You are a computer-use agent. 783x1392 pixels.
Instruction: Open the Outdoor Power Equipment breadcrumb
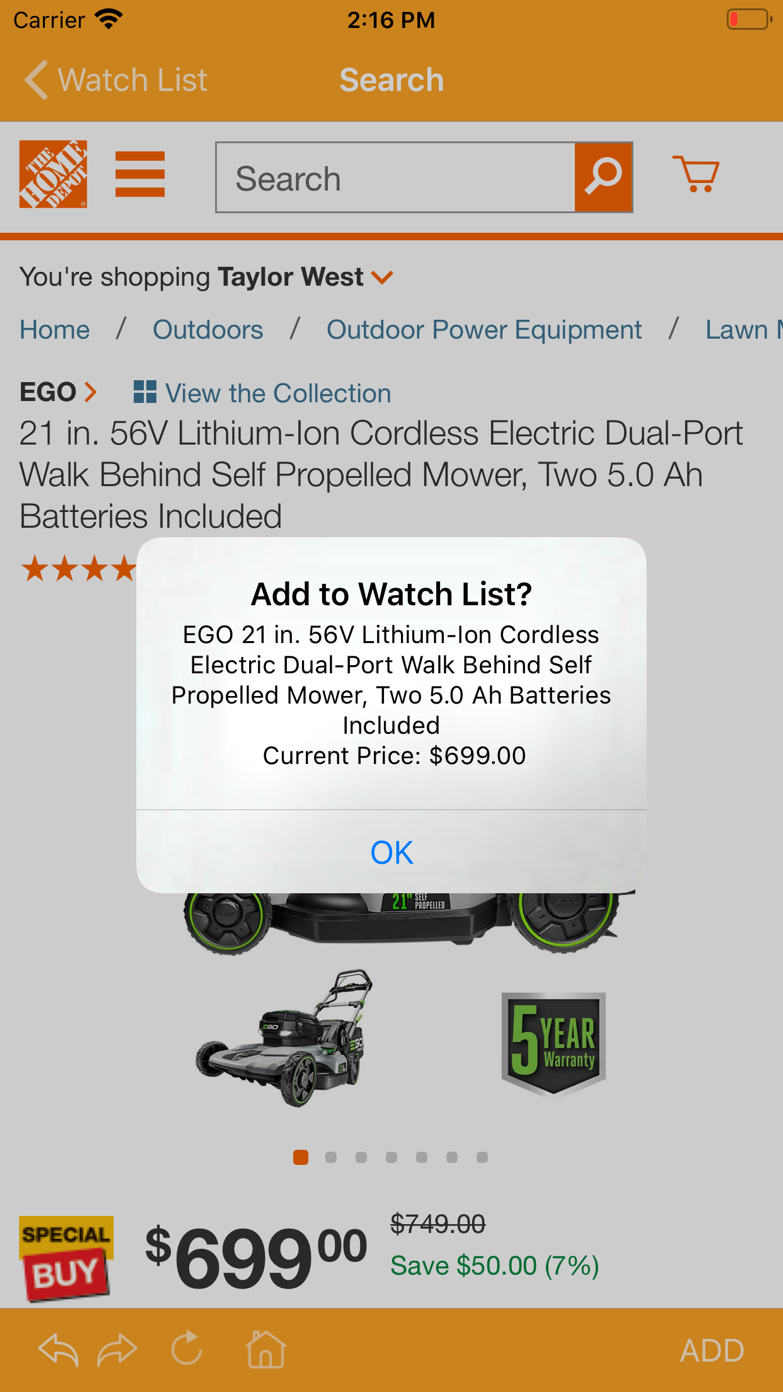click(x=484, y=330)
